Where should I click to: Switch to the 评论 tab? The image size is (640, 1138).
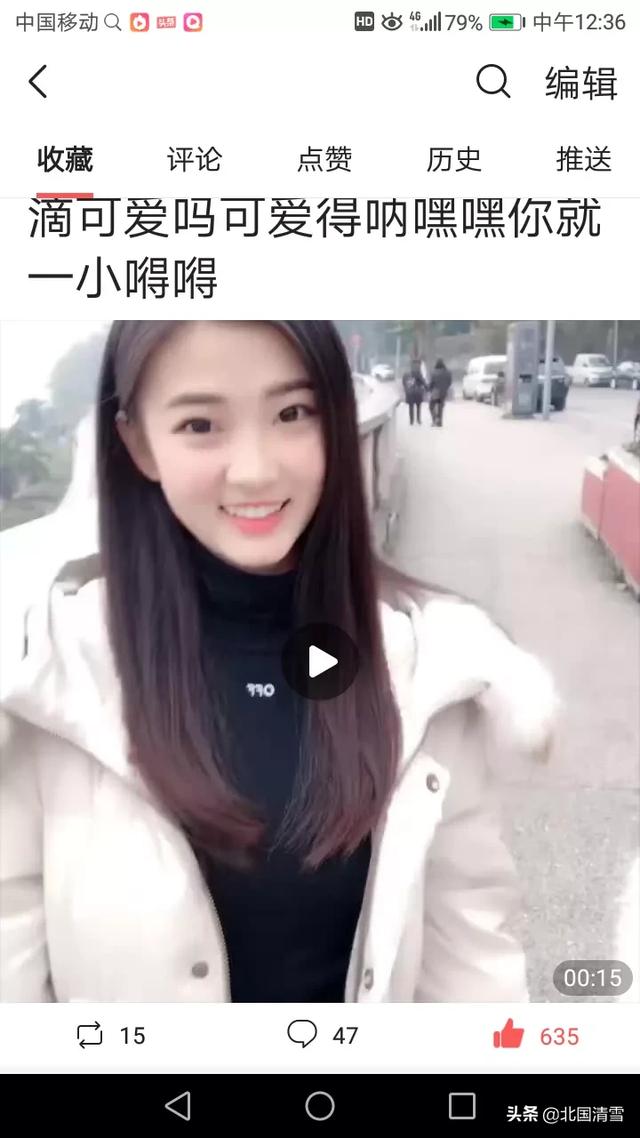coord(194,159)
